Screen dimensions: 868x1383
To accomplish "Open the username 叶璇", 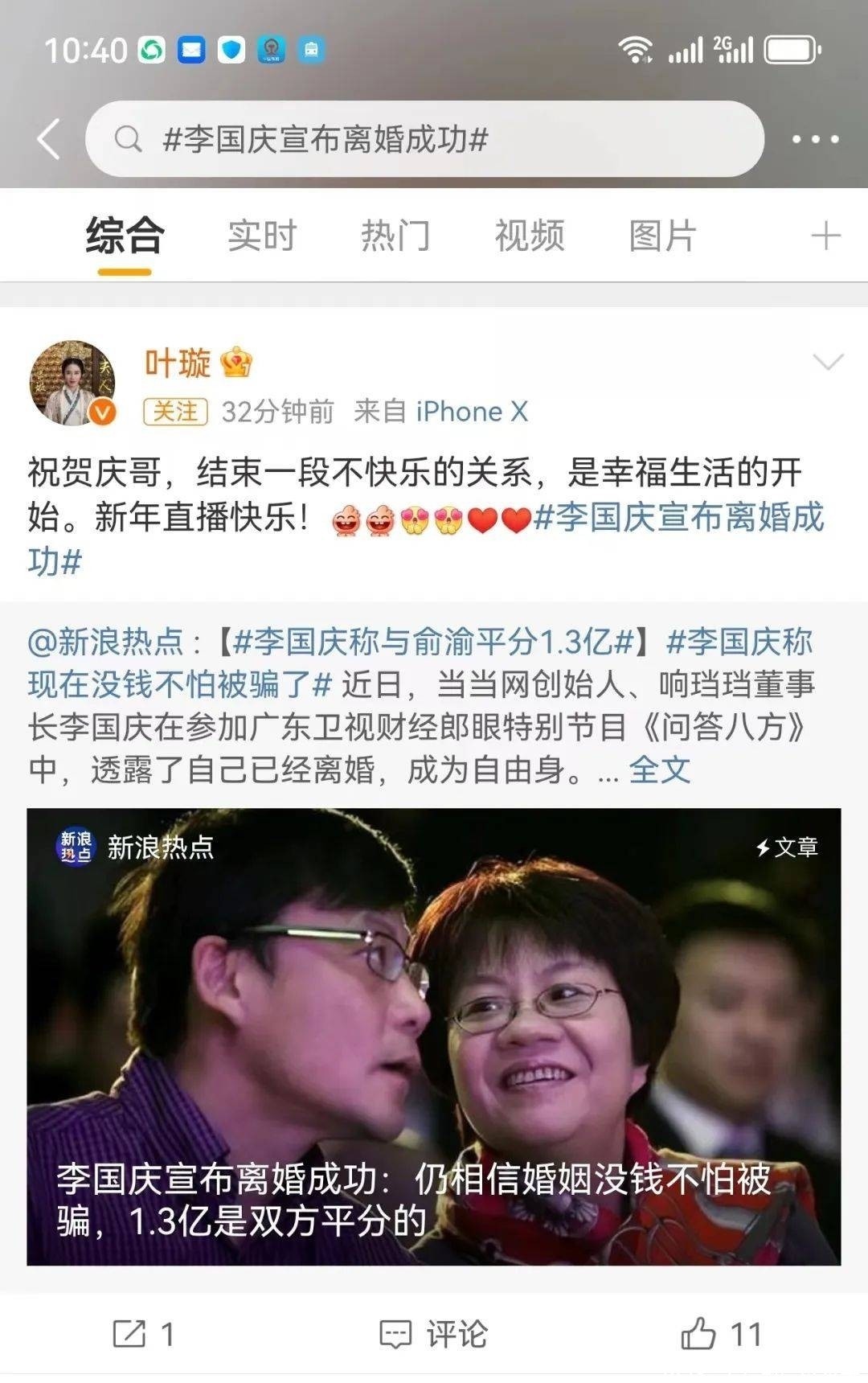I will pos(178,363).
